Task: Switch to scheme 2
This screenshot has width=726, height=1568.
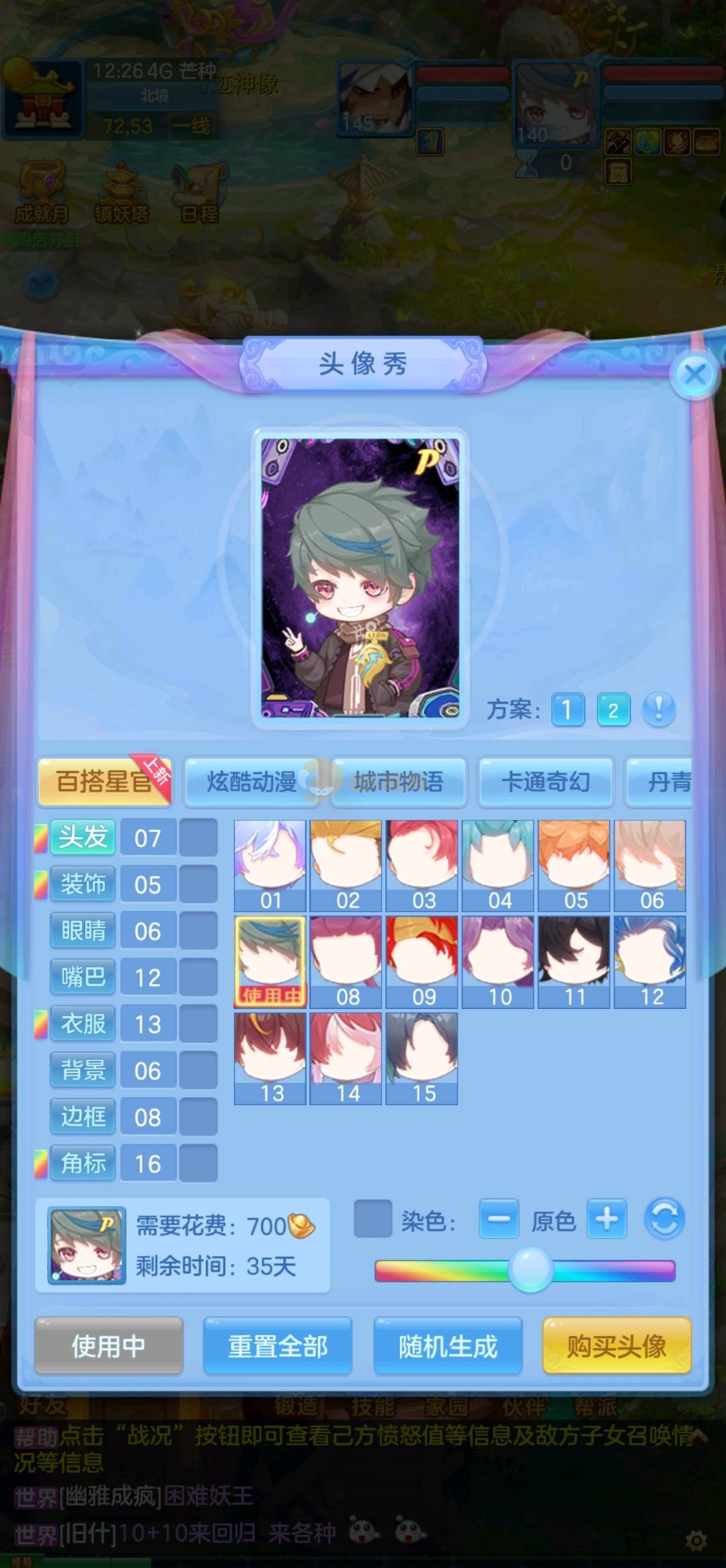Action: (612, 710)
